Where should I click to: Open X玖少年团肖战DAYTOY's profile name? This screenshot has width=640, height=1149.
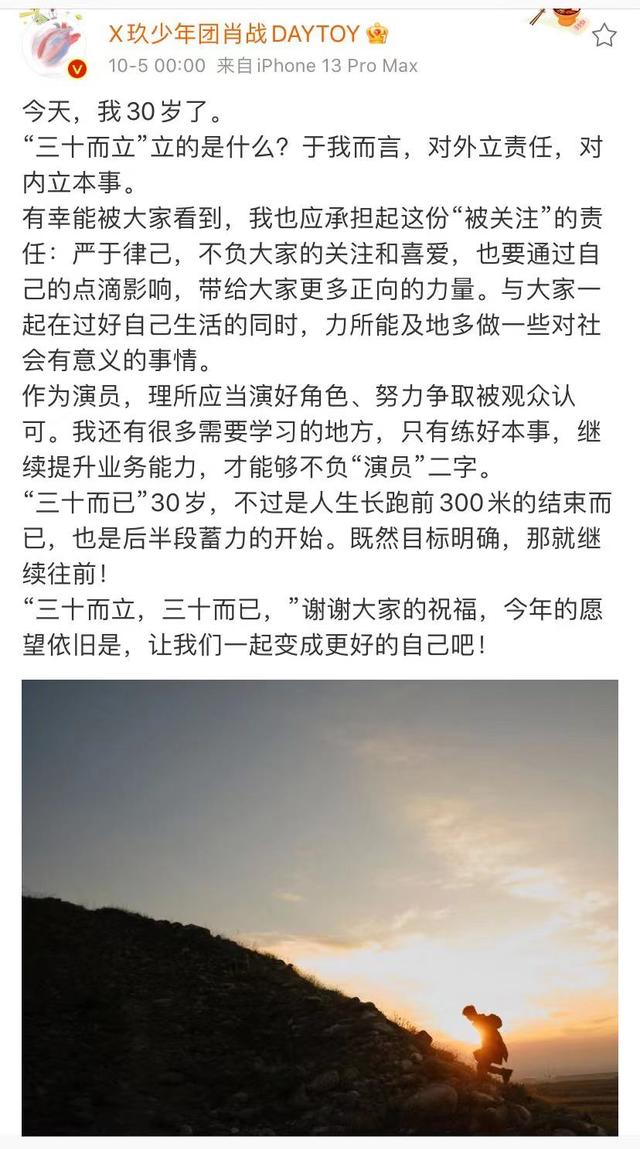236,35
